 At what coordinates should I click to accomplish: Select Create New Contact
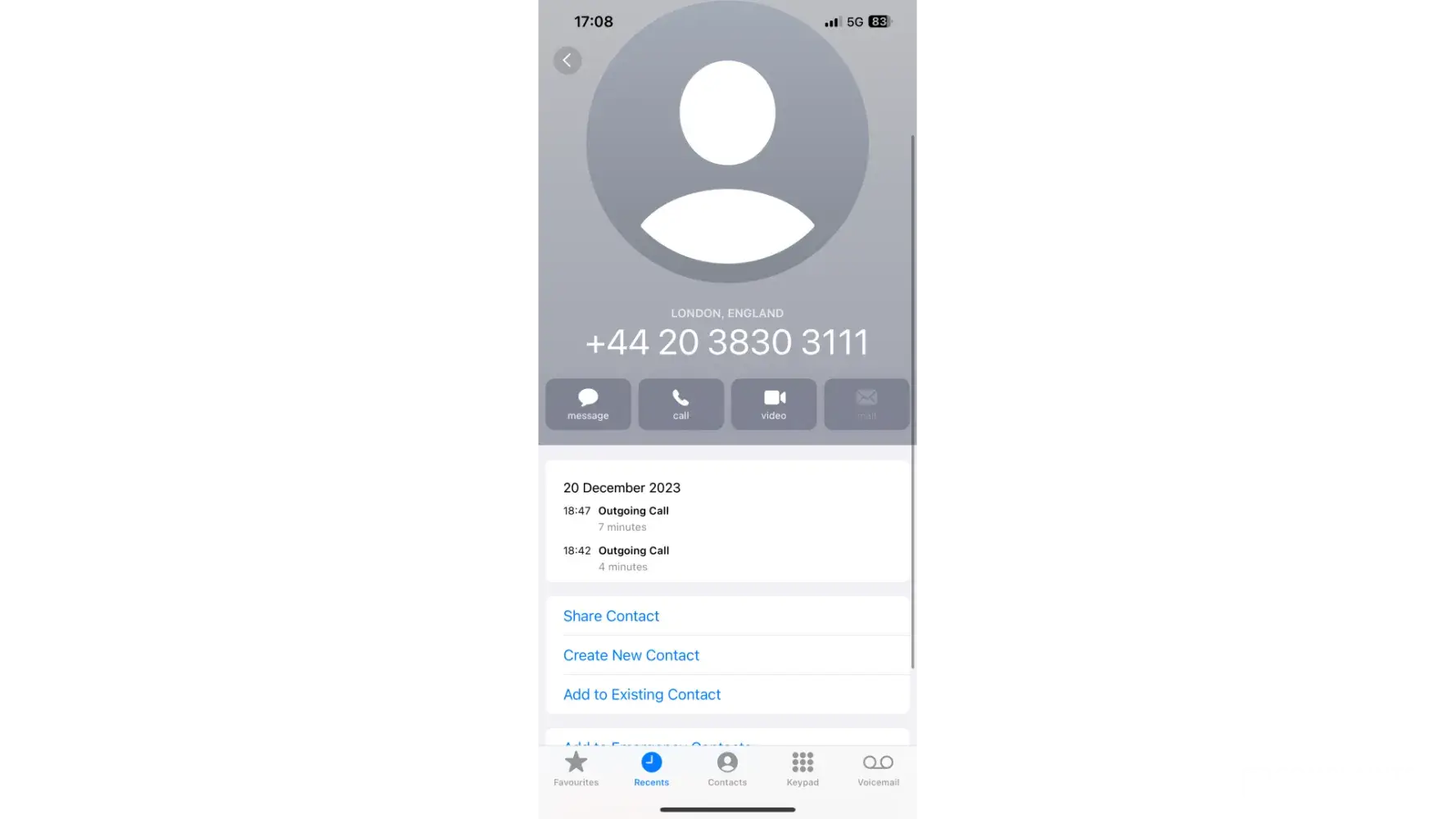click(x=631, y=655)
